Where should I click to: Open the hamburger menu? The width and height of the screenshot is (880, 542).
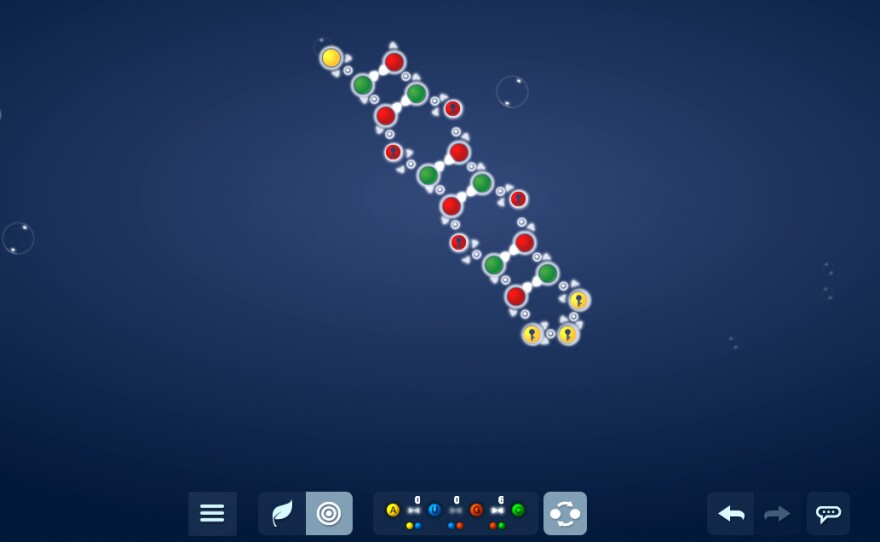point(212,513)
